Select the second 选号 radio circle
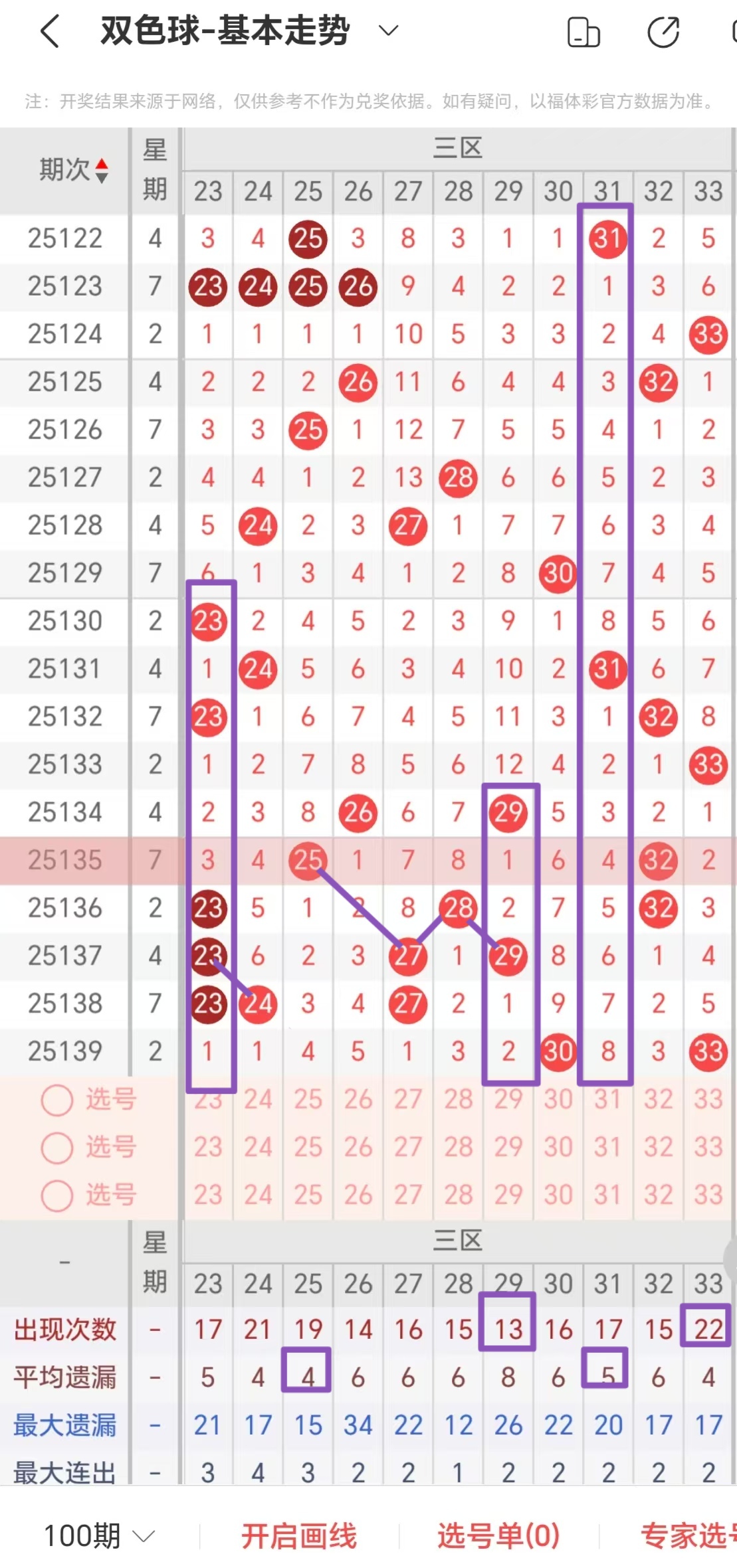Viewport: 737px width, 1568px height. coord(56,1146)
